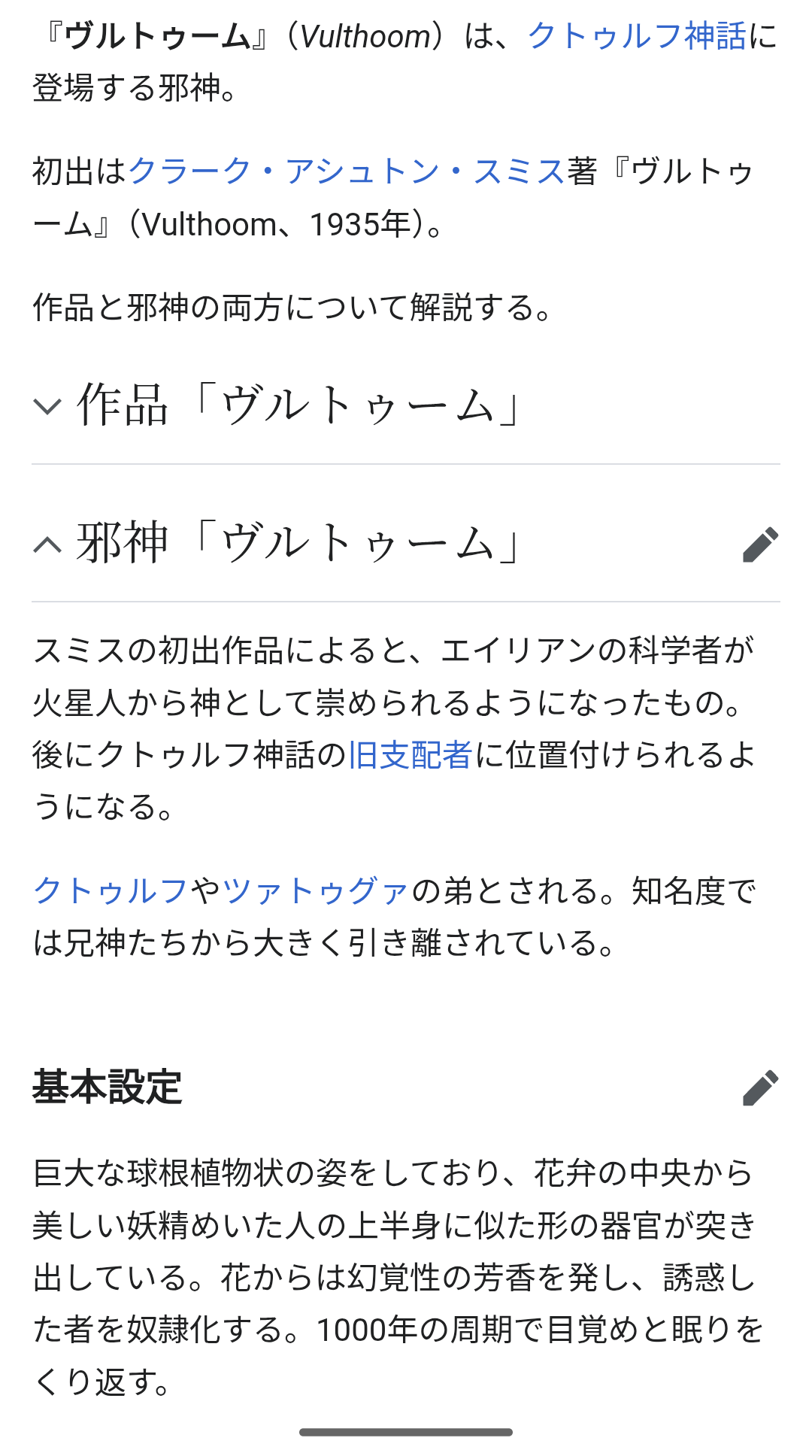812x1456 pixels.
Task: Open the ツァトゥグァ link
Action: coord(316,890)
